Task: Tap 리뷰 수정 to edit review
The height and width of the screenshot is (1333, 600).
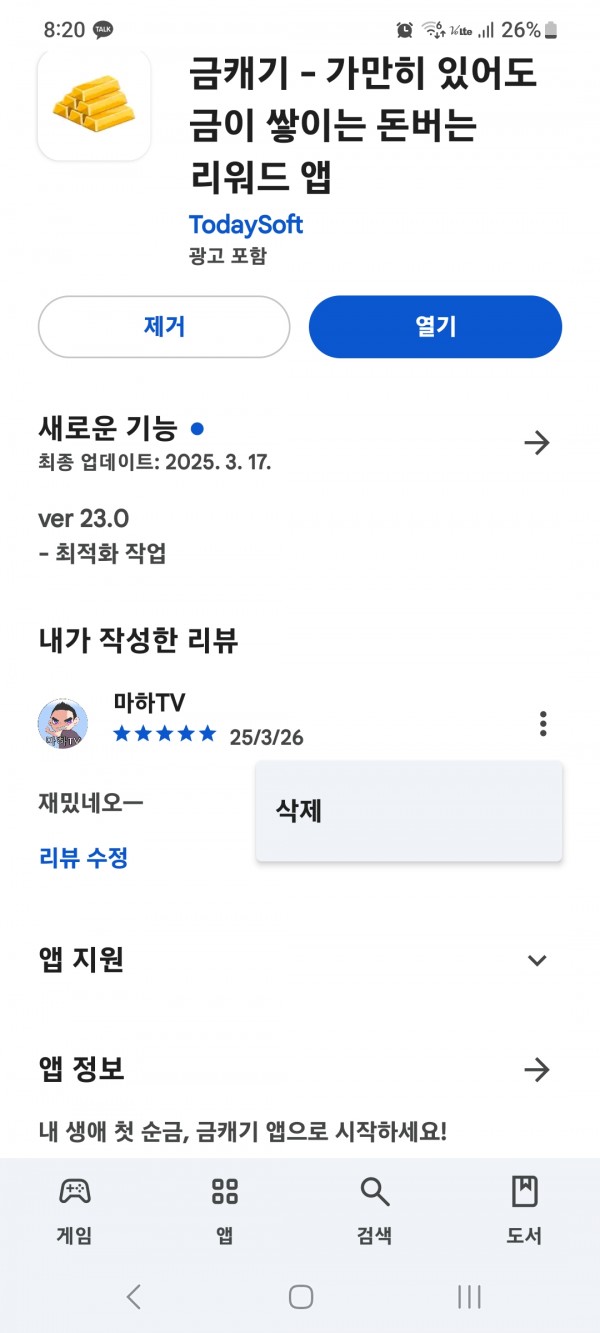Action: 84,857
